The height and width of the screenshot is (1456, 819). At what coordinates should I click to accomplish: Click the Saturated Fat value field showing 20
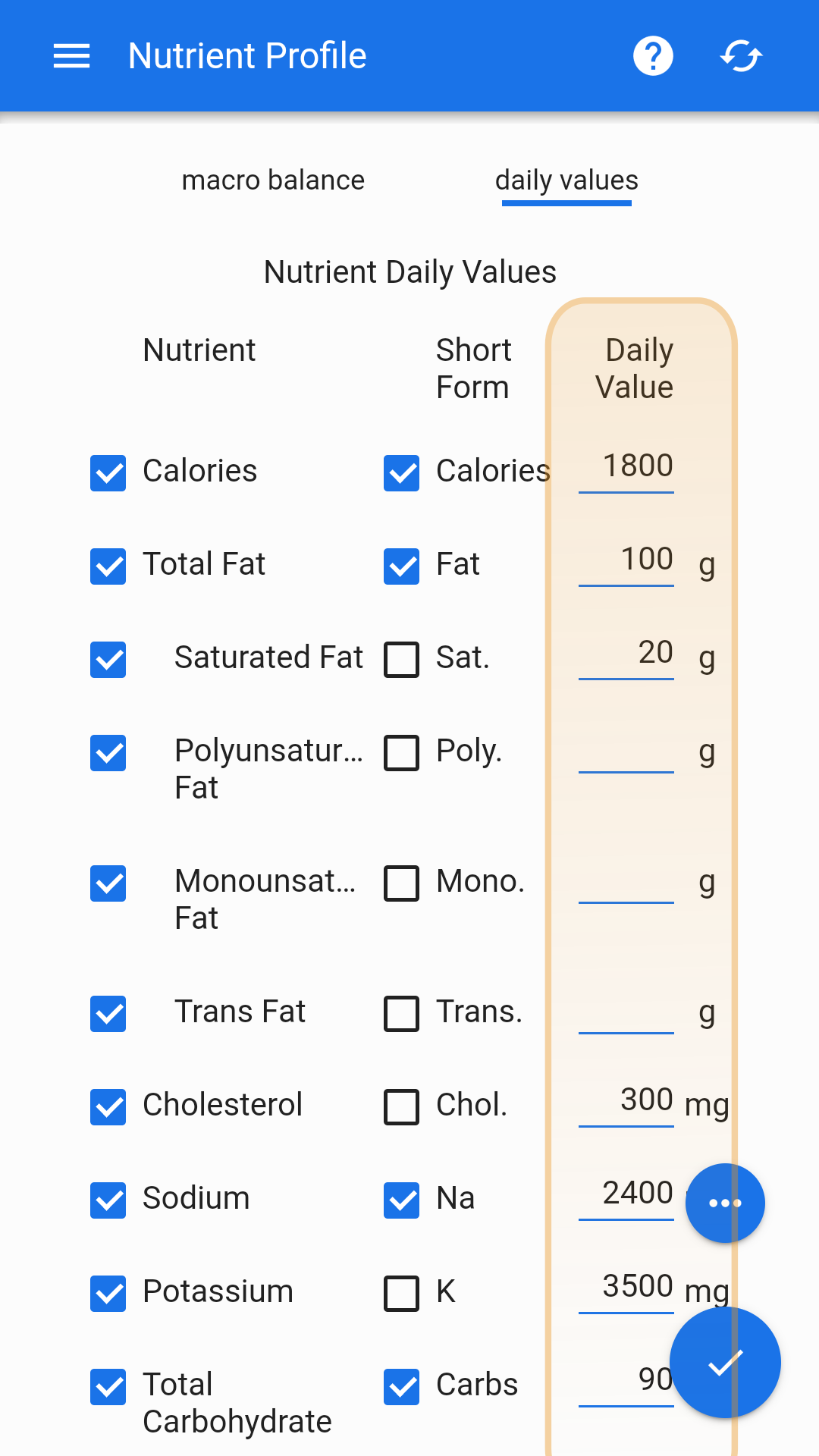626,657
